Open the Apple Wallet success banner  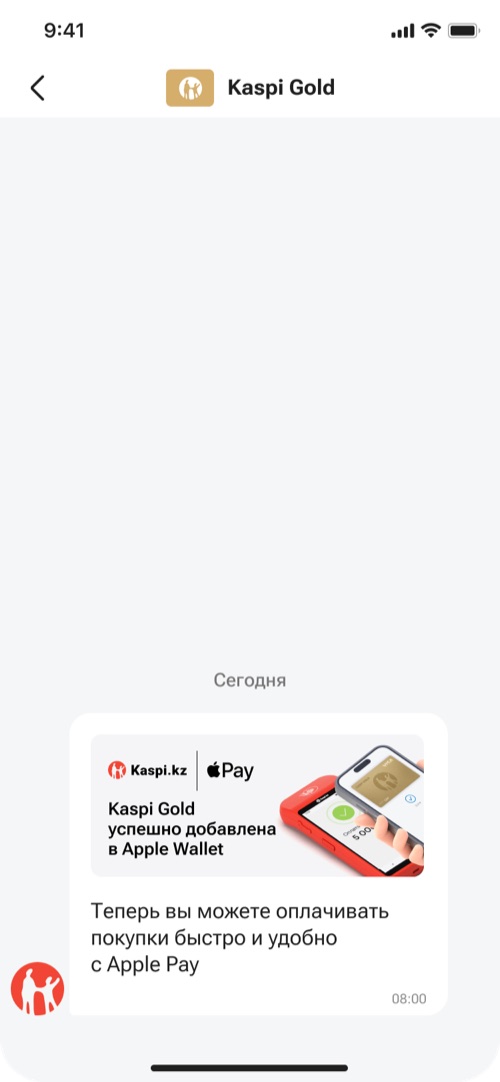tap(257, 805)
